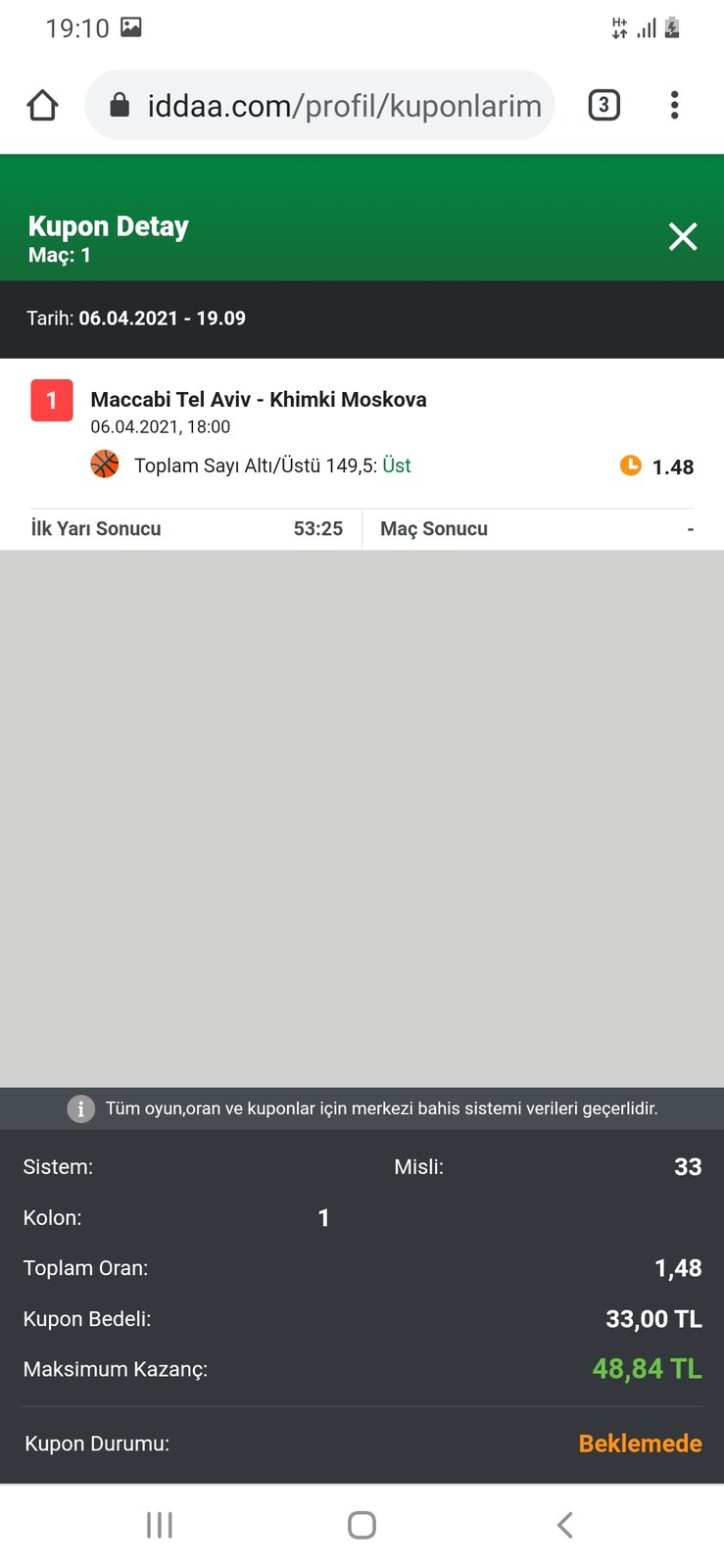Open the browser overflow menu
Screen dimensions: 724x1568
point(674,105)
